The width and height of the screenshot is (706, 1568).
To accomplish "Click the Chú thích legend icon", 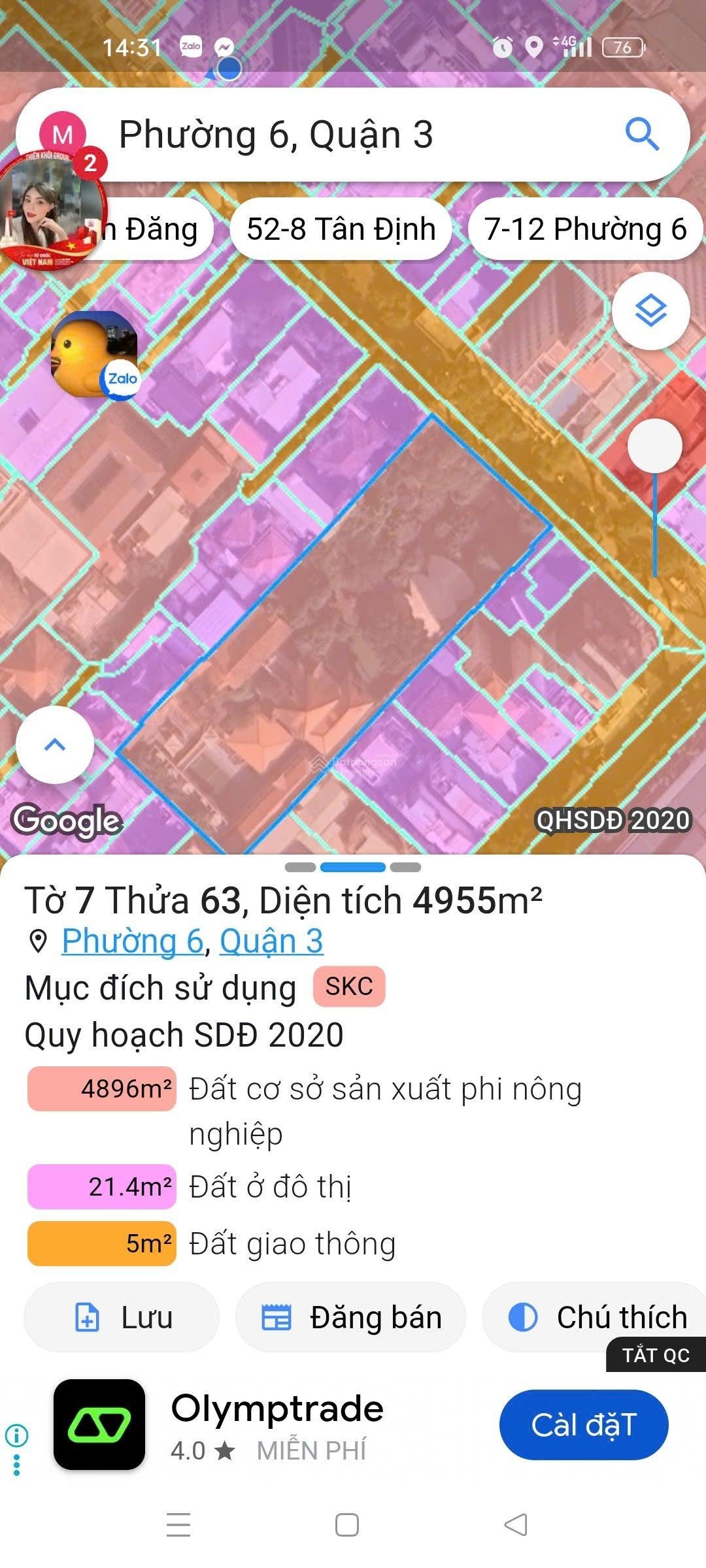I will point(521,1318).
